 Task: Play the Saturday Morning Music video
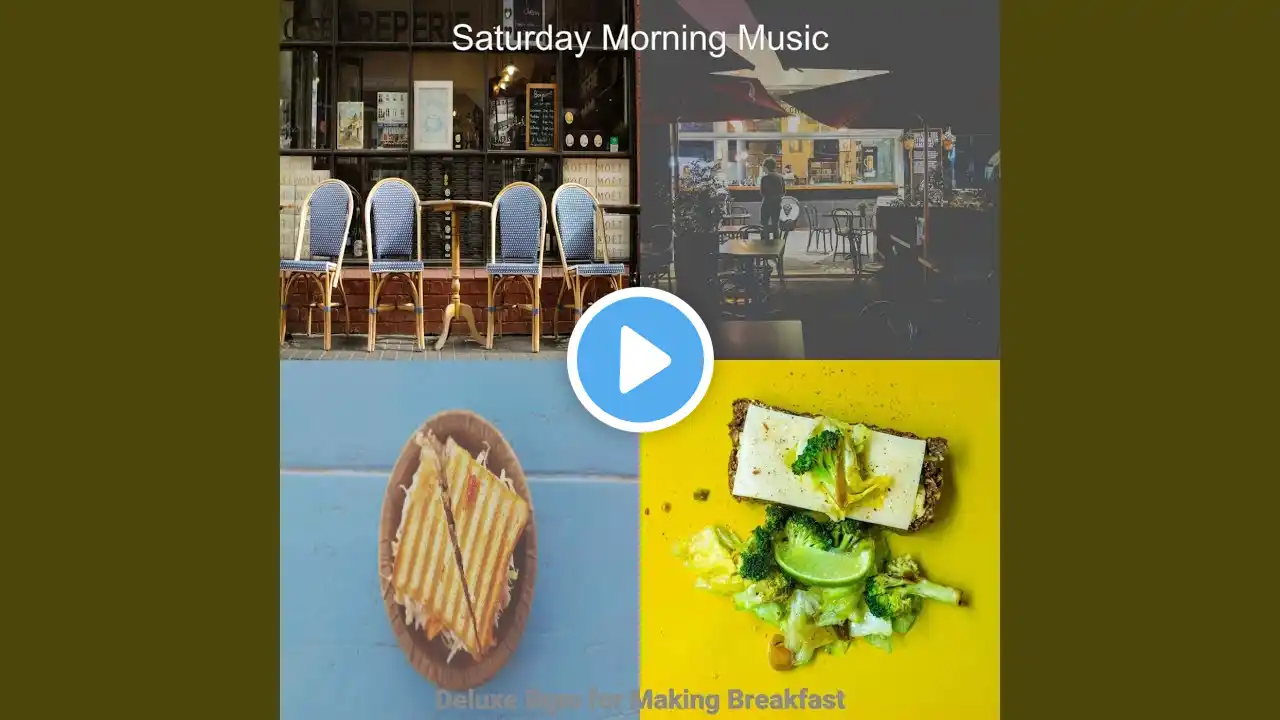[640, 360]
